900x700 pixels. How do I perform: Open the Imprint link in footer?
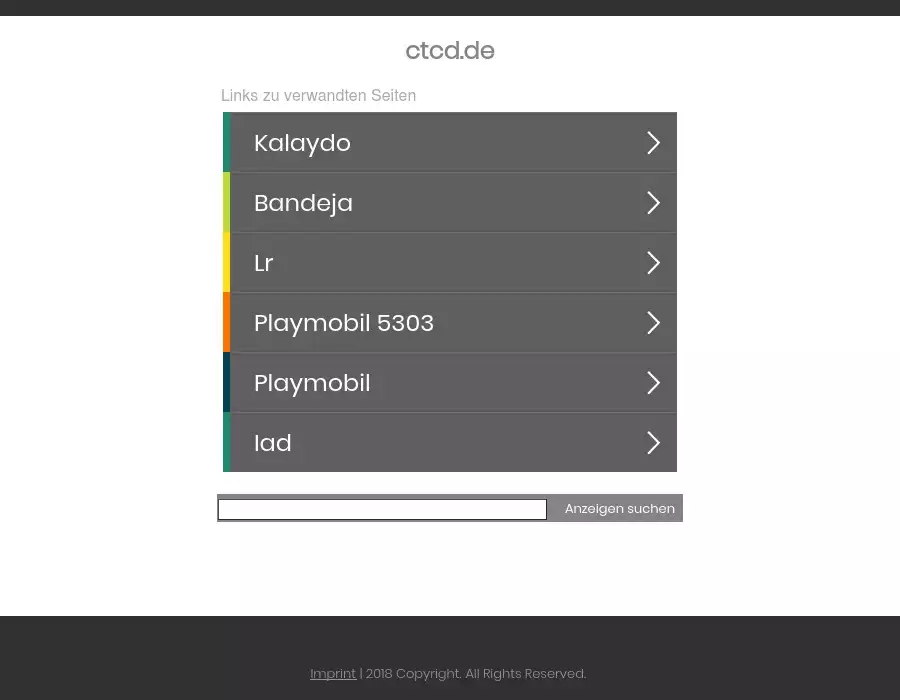coord(333,674)
